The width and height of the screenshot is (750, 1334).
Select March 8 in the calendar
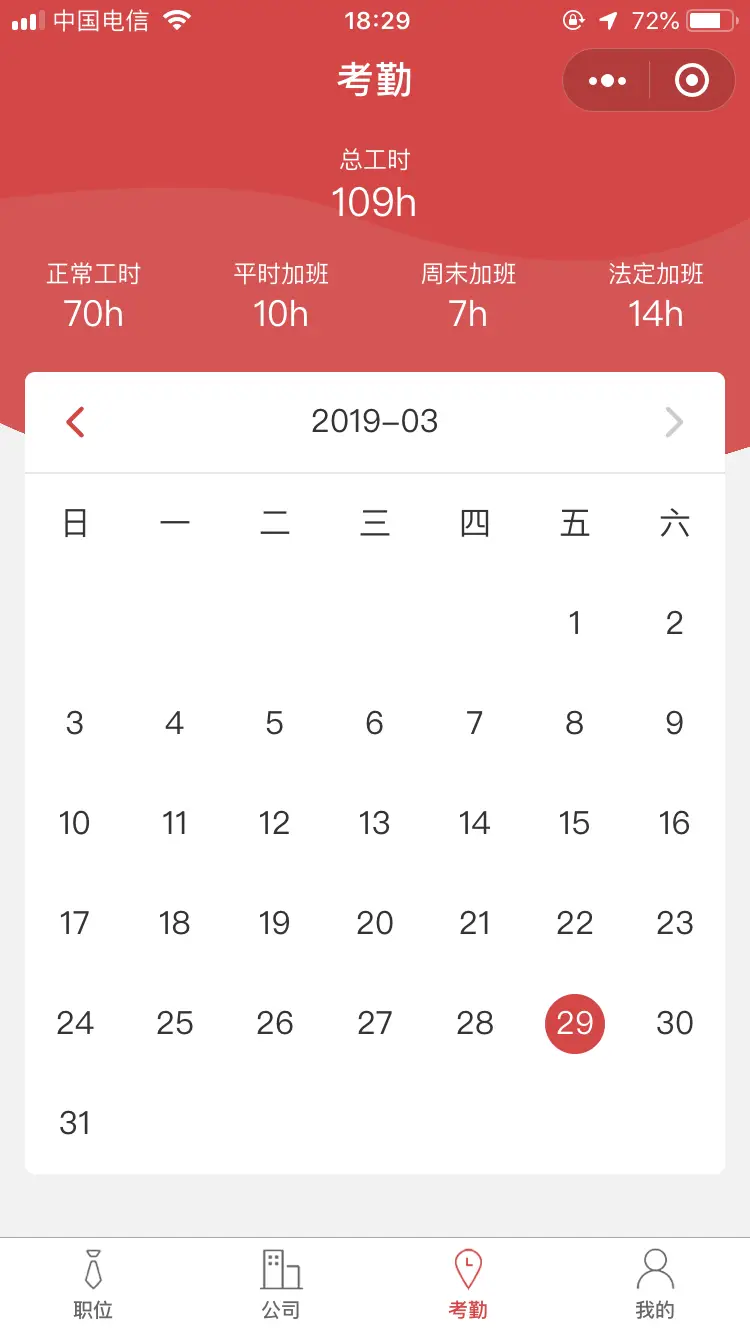click(575, 723)
